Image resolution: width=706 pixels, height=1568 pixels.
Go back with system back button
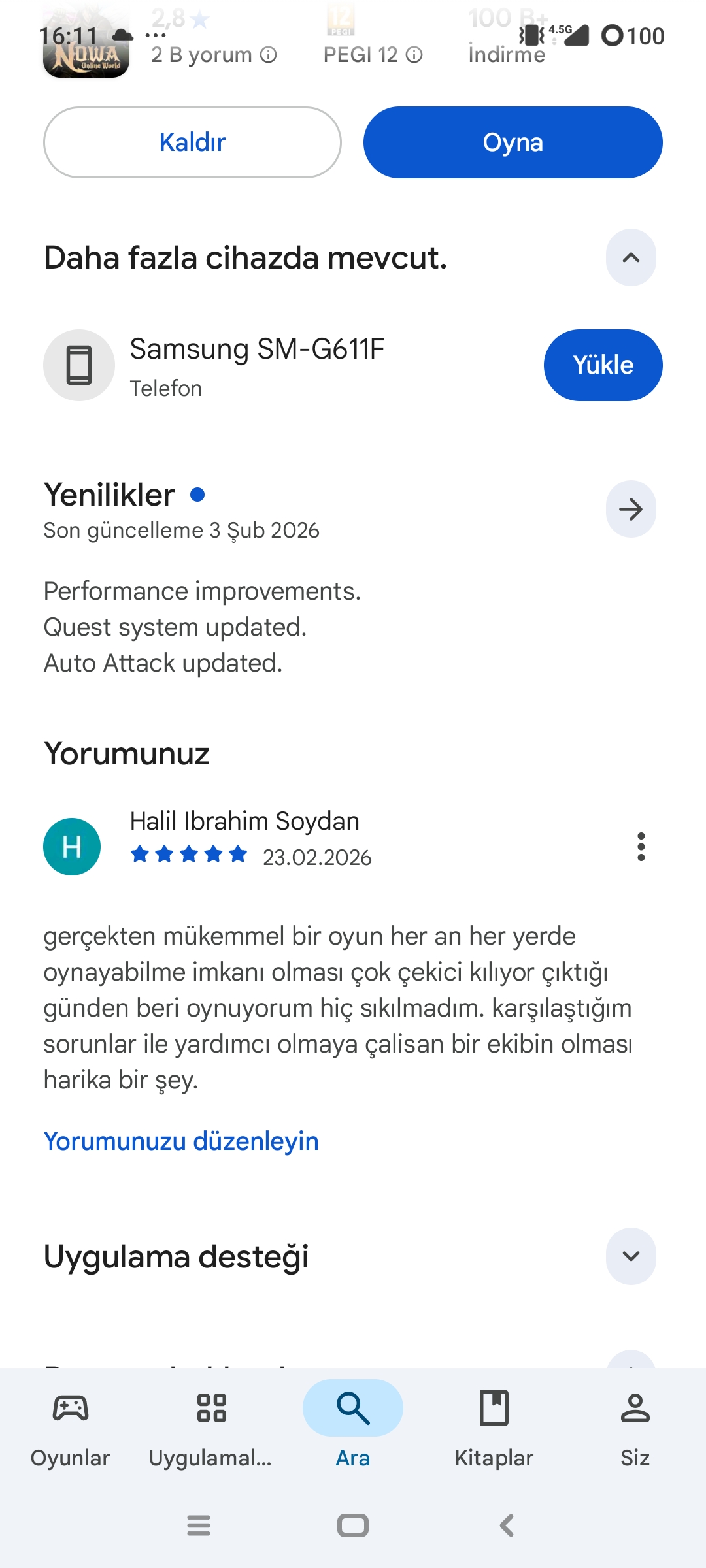(507, 1526)
